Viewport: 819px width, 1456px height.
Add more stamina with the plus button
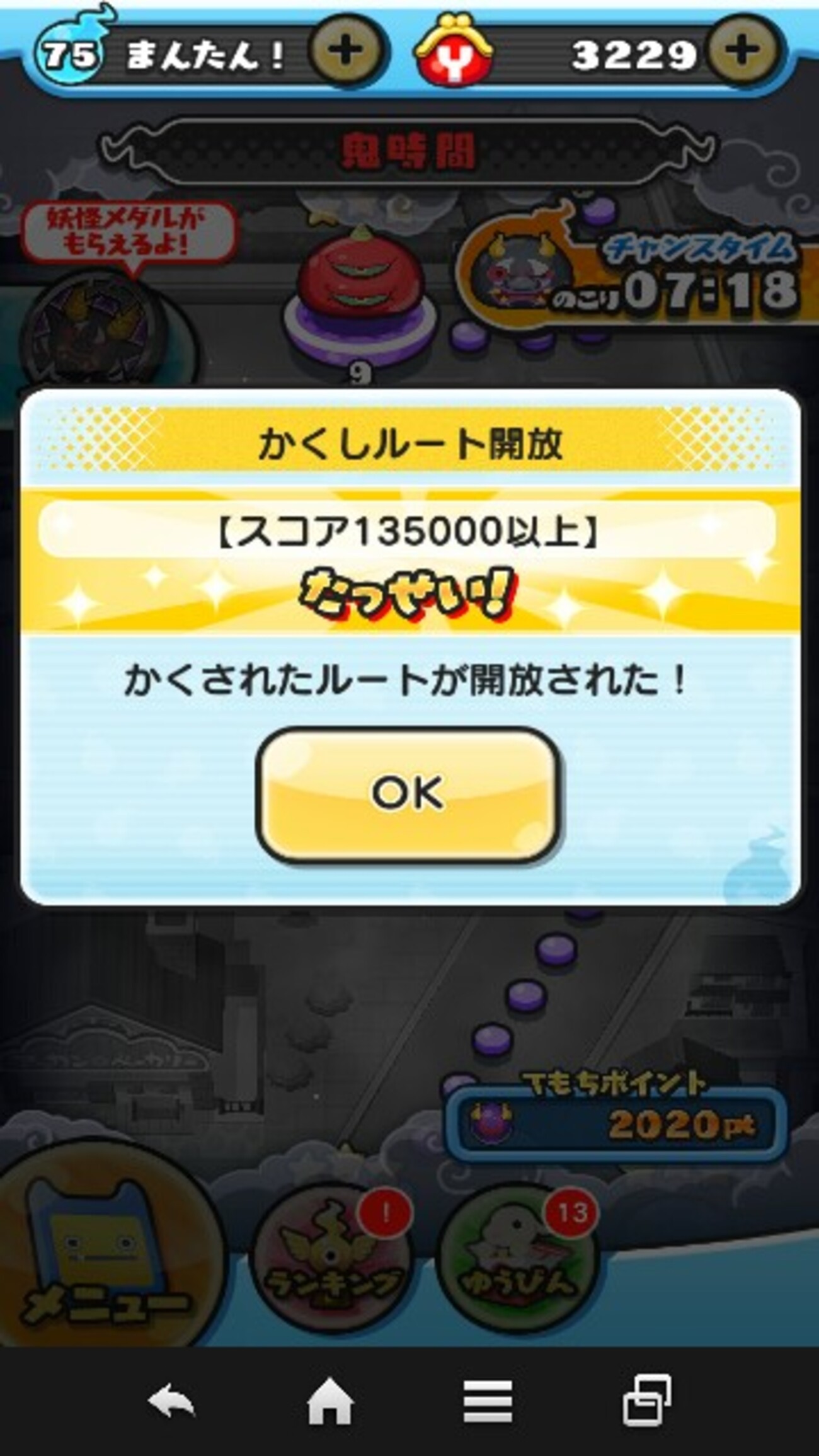point(345,52)
